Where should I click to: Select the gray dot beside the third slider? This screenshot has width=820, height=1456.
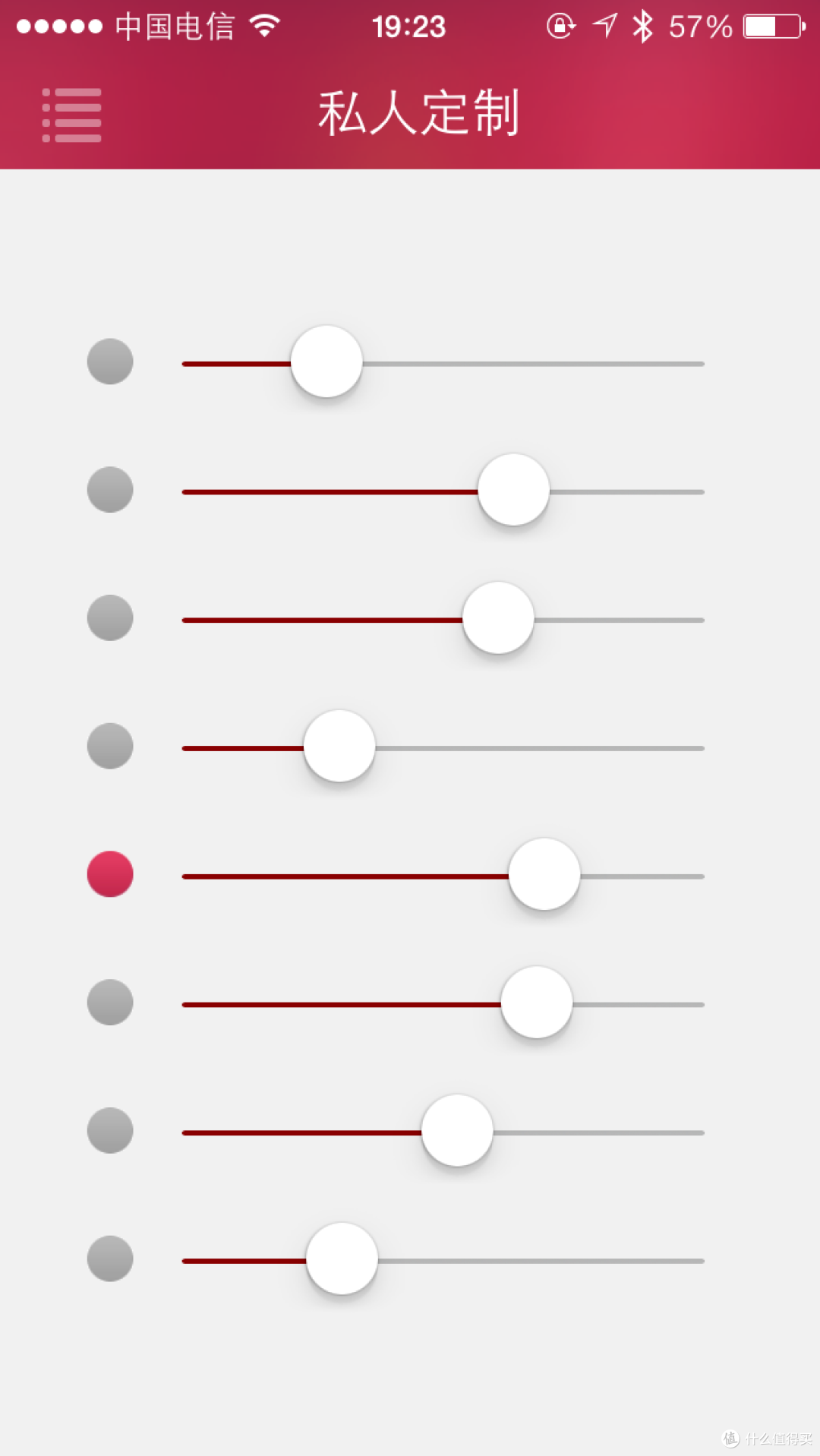click(x=110, y=617)
